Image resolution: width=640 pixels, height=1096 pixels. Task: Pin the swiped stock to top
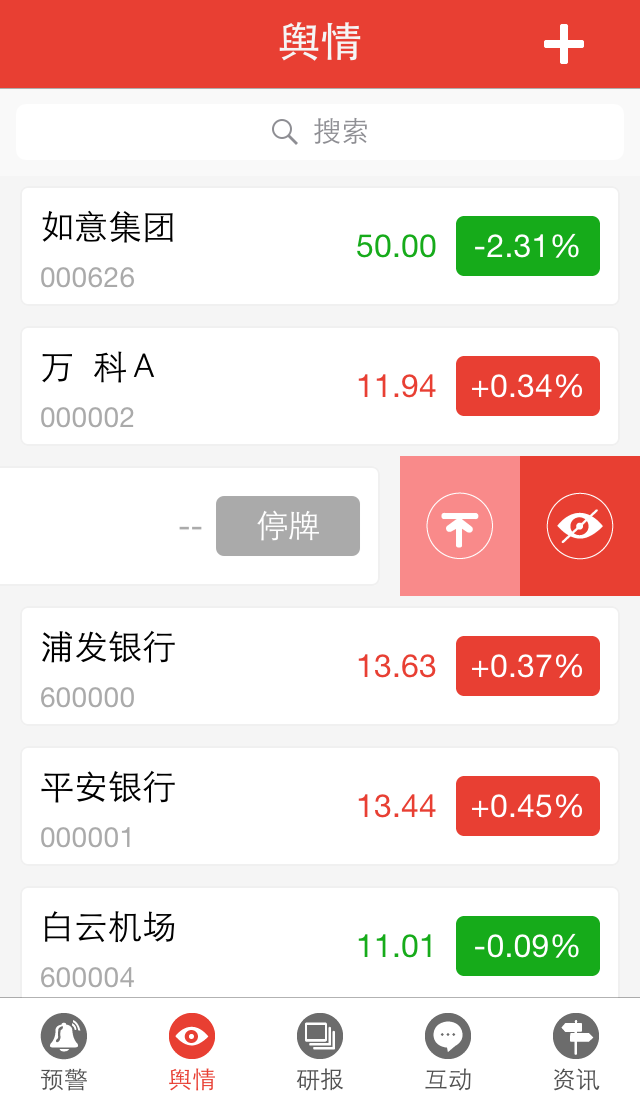(460, 526)
